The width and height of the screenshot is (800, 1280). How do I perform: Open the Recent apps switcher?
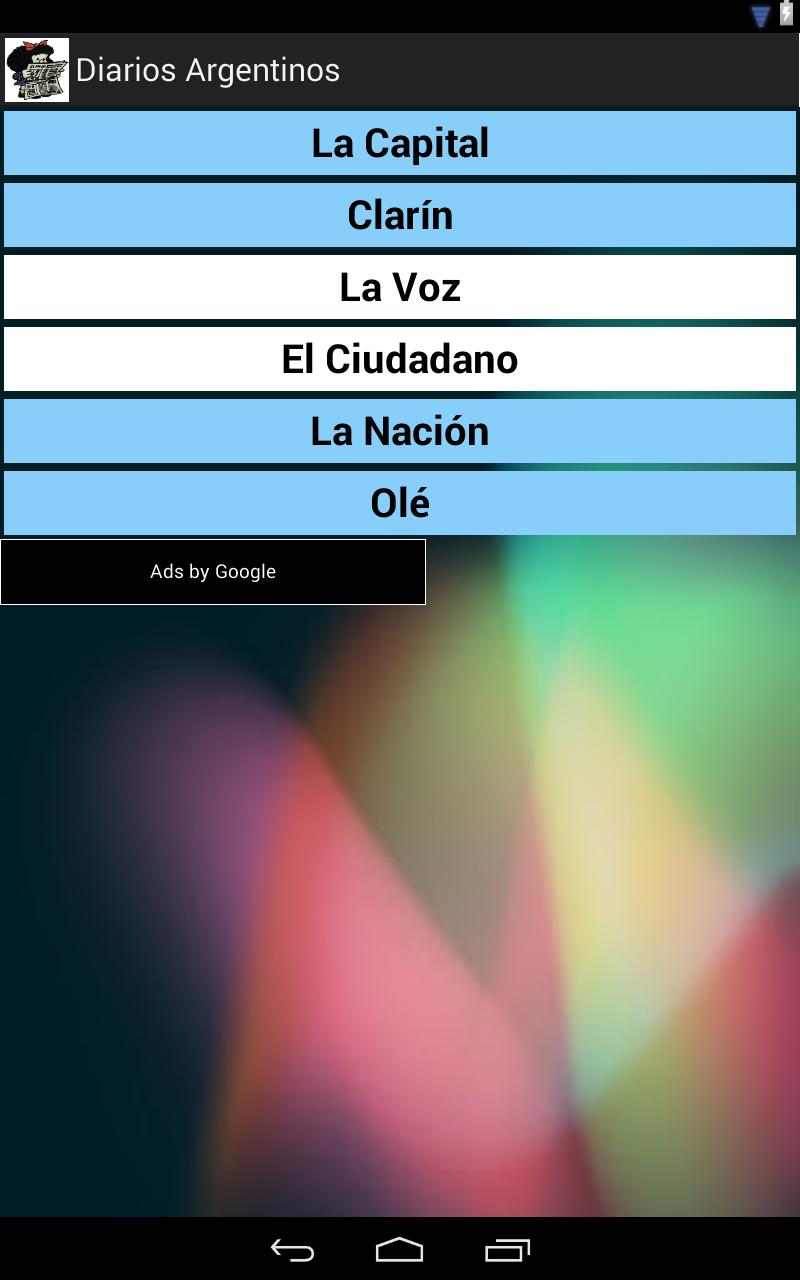(508, 1250)
